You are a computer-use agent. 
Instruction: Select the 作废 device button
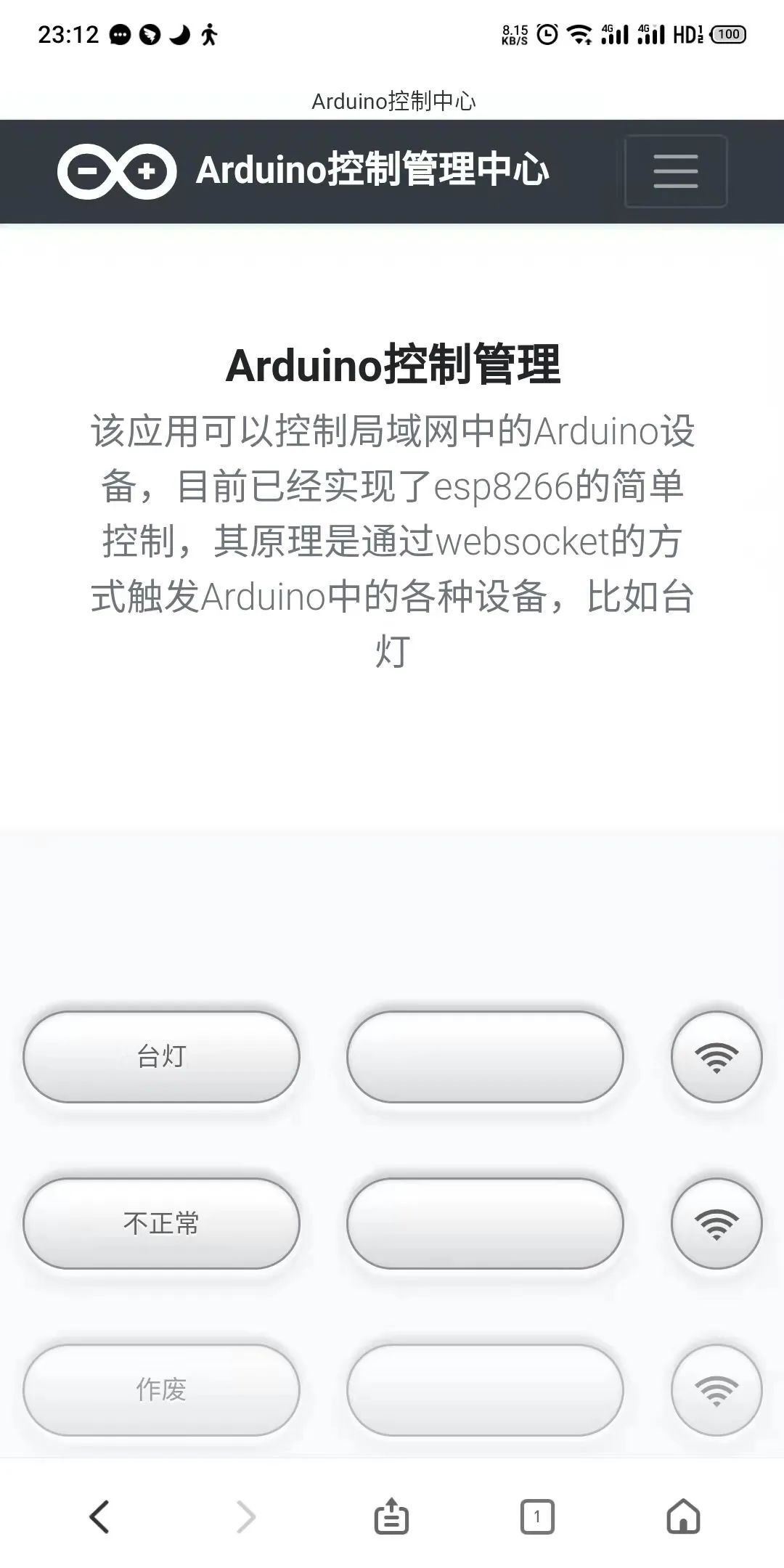point(161,1389)
